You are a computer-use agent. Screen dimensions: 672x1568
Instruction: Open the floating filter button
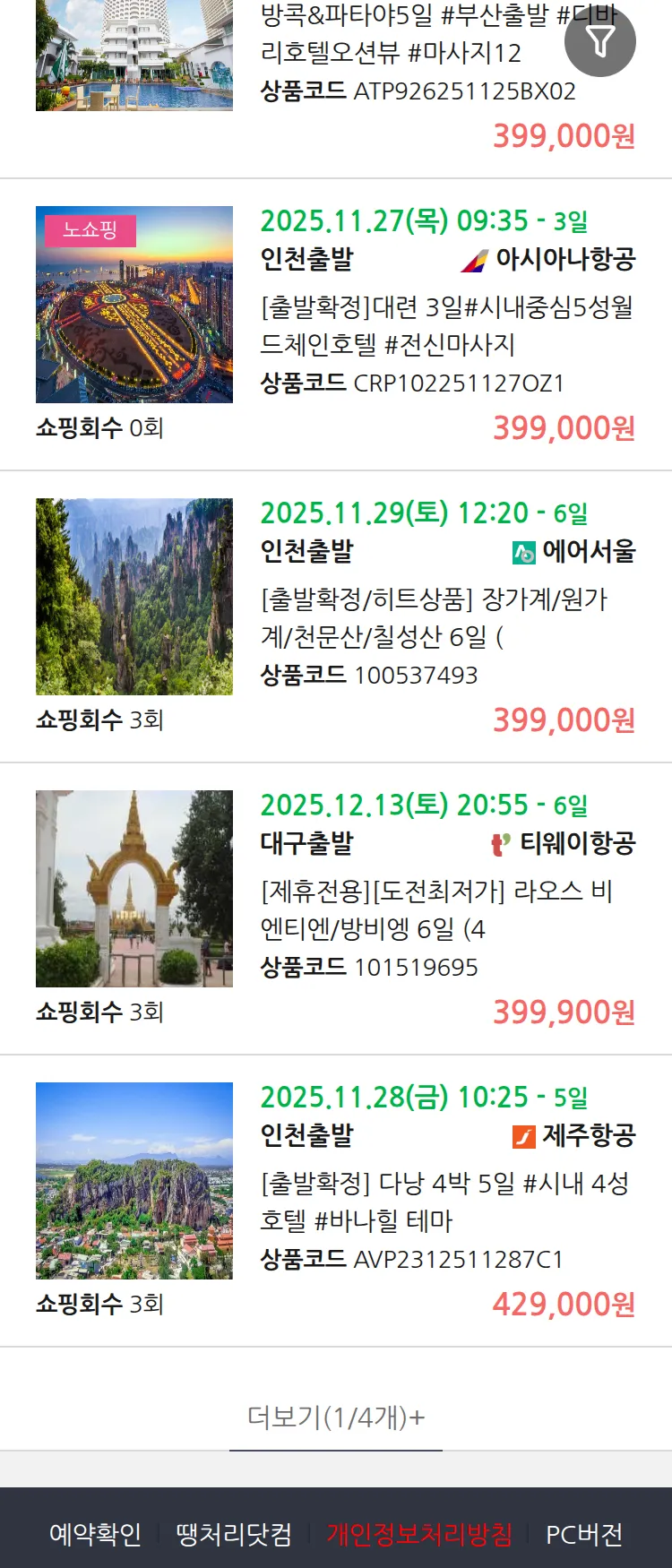coord(599,41)
